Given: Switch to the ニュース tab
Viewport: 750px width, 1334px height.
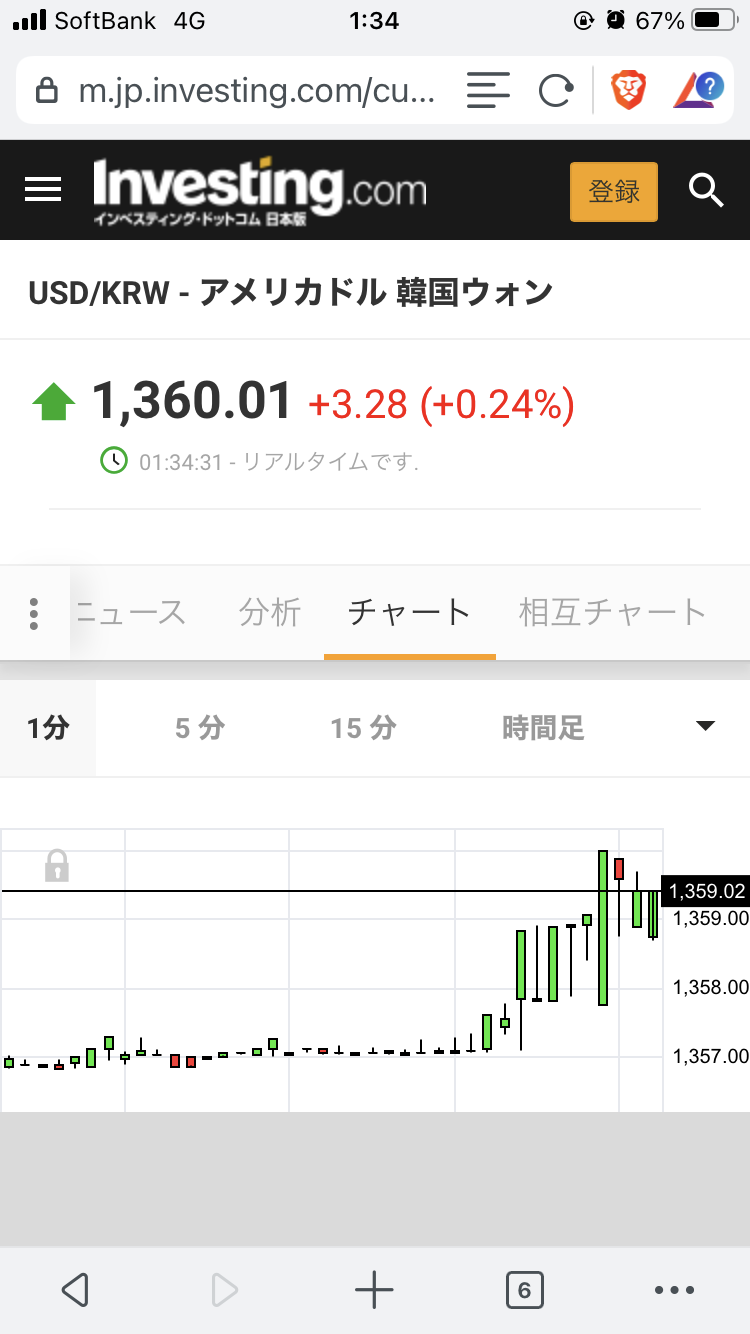Looking at the screenshot, I should point(131,612).
